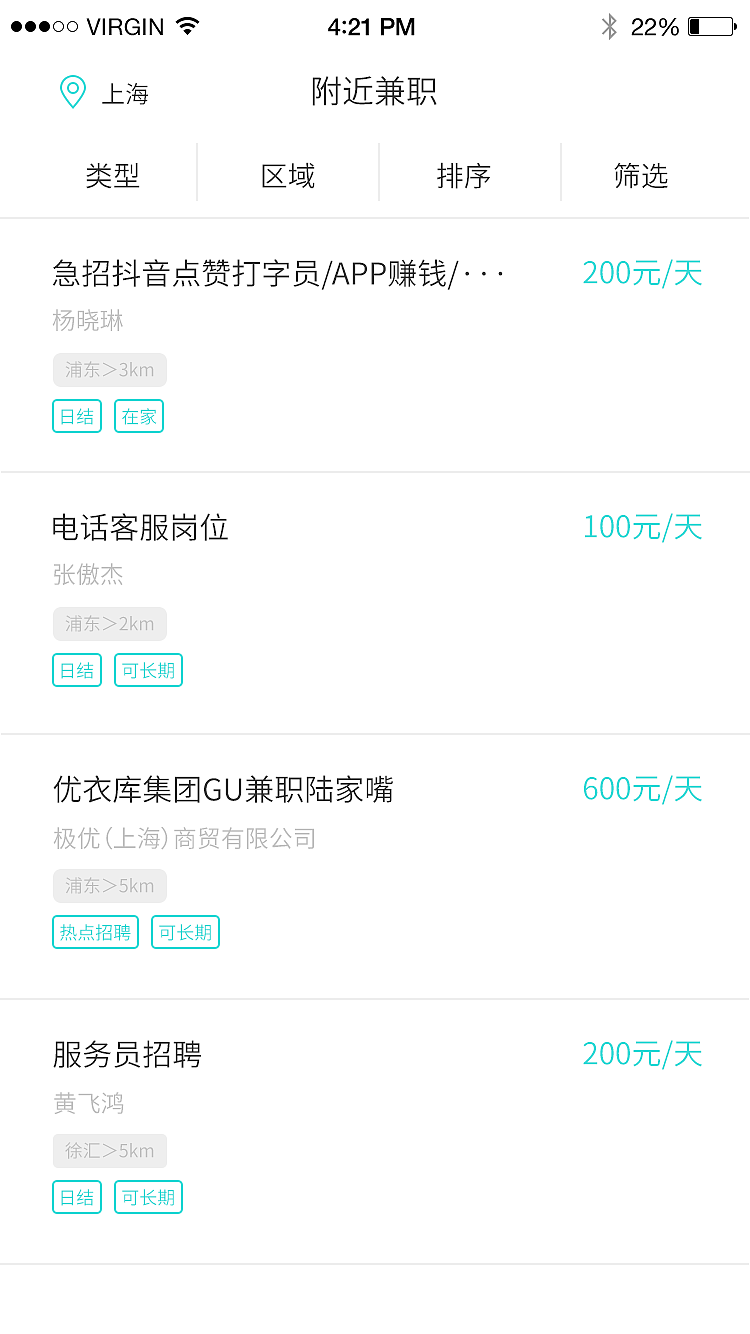Tap the 附近兼职 title at the top

375,91
